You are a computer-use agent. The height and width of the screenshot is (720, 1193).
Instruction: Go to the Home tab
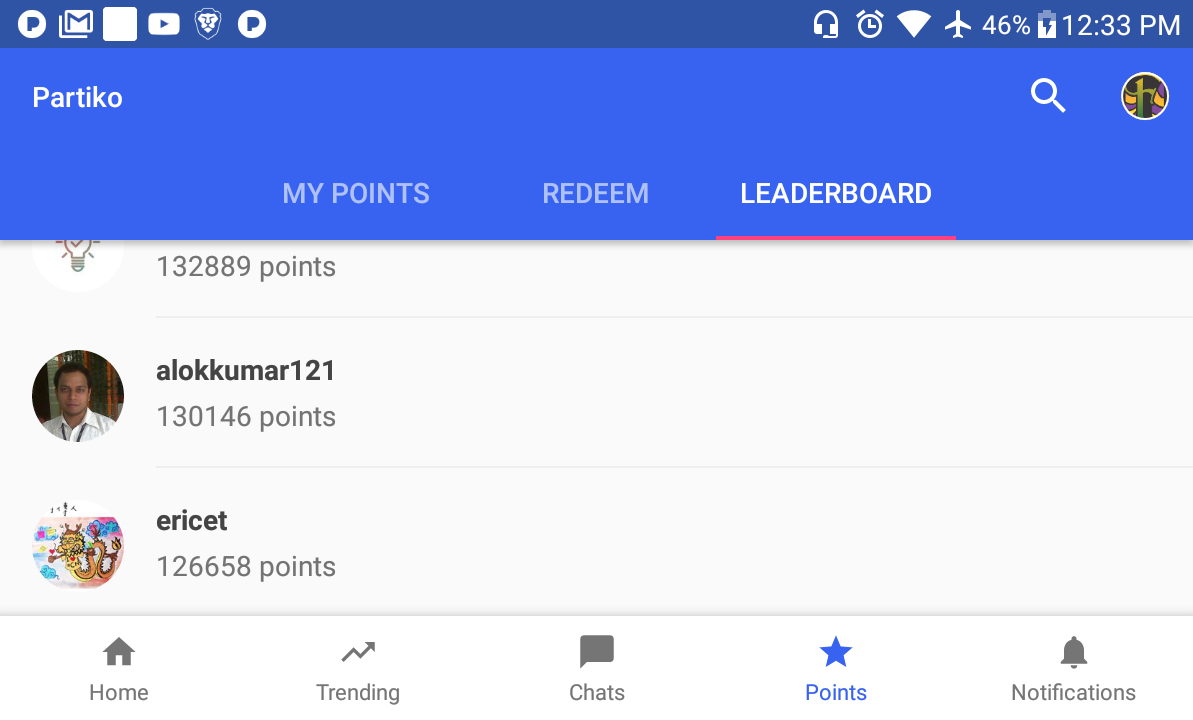[119, 668]
